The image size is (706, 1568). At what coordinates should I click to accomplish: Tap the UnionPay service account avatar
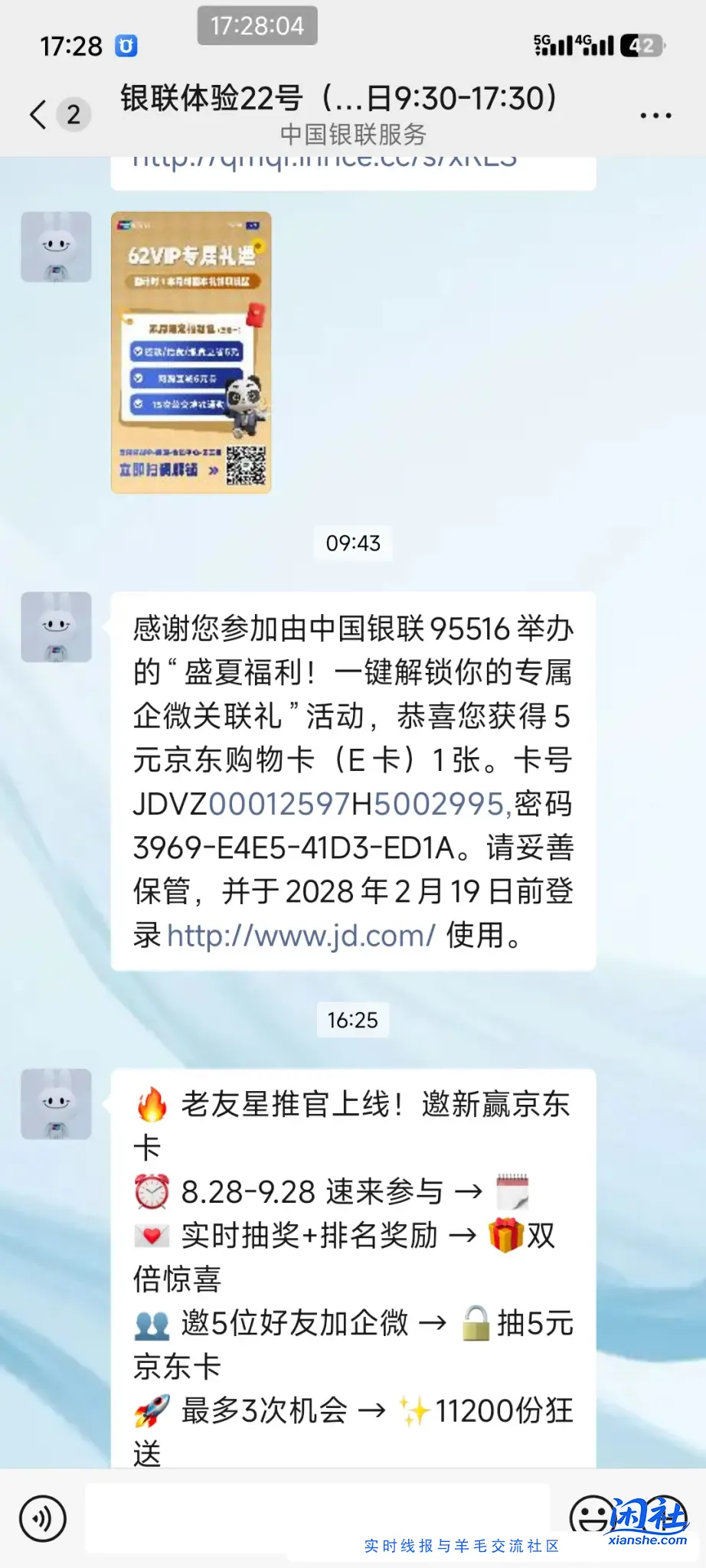pos(56,625)
